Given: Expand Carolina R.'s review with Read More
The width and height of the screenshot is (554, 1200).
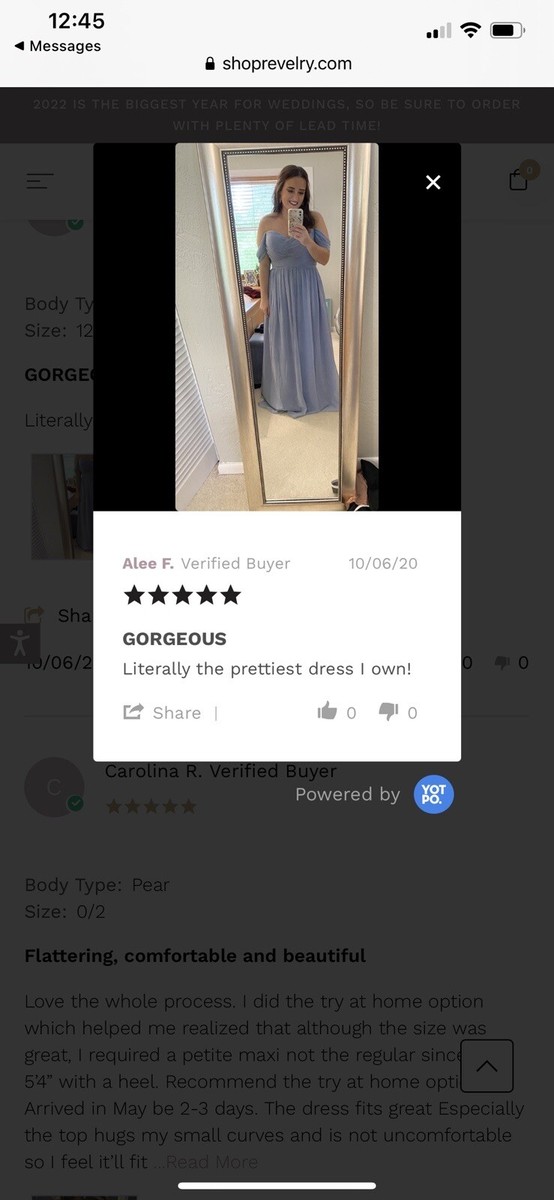Looking at the screenshot, I should [x=212, y=1162].
